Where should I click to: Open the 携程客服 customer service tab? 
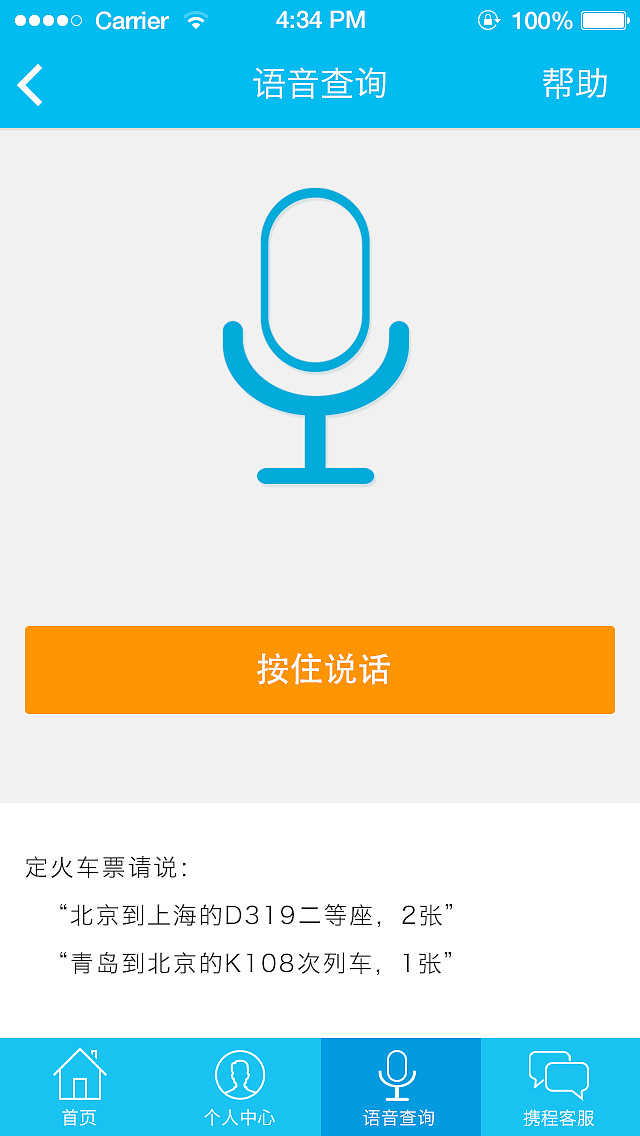click(x=559, y=1088)
